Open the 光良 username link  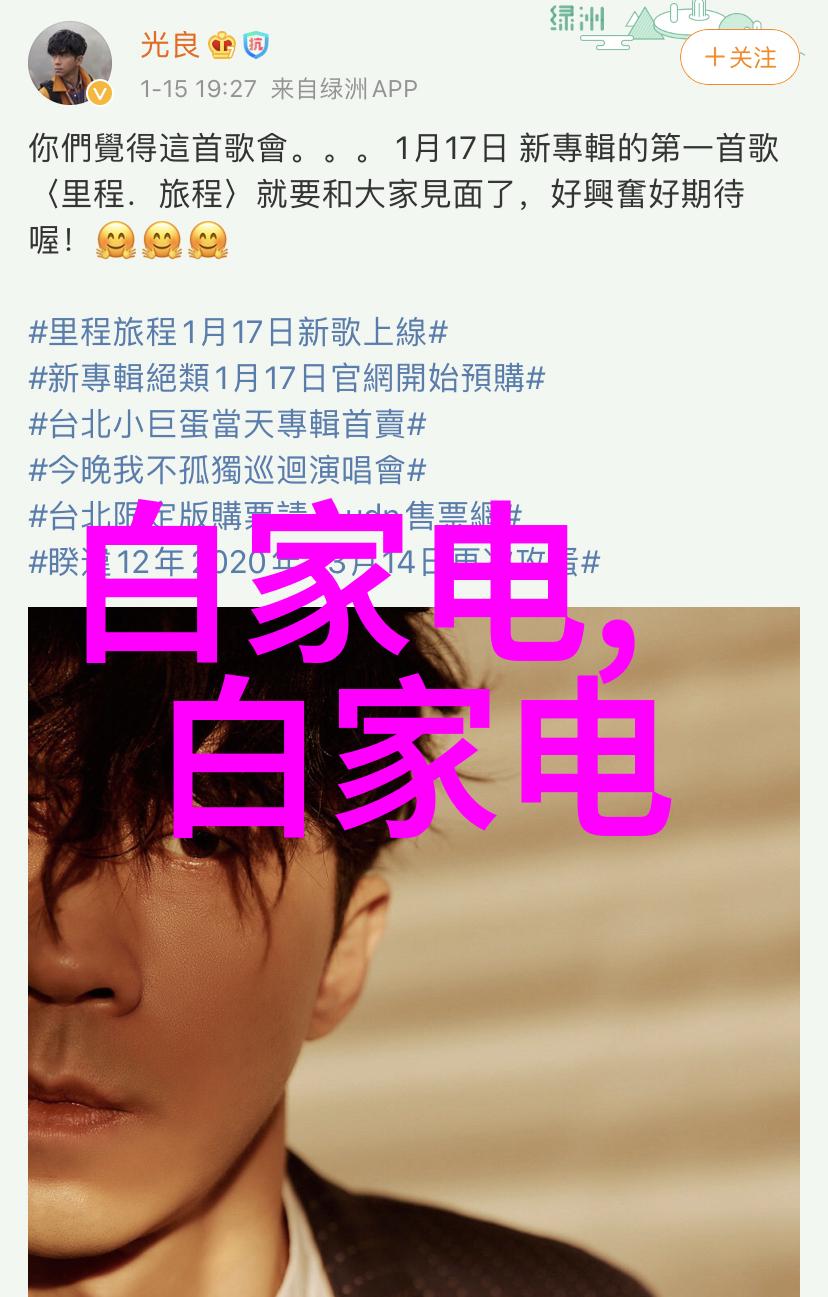(169, 45)
